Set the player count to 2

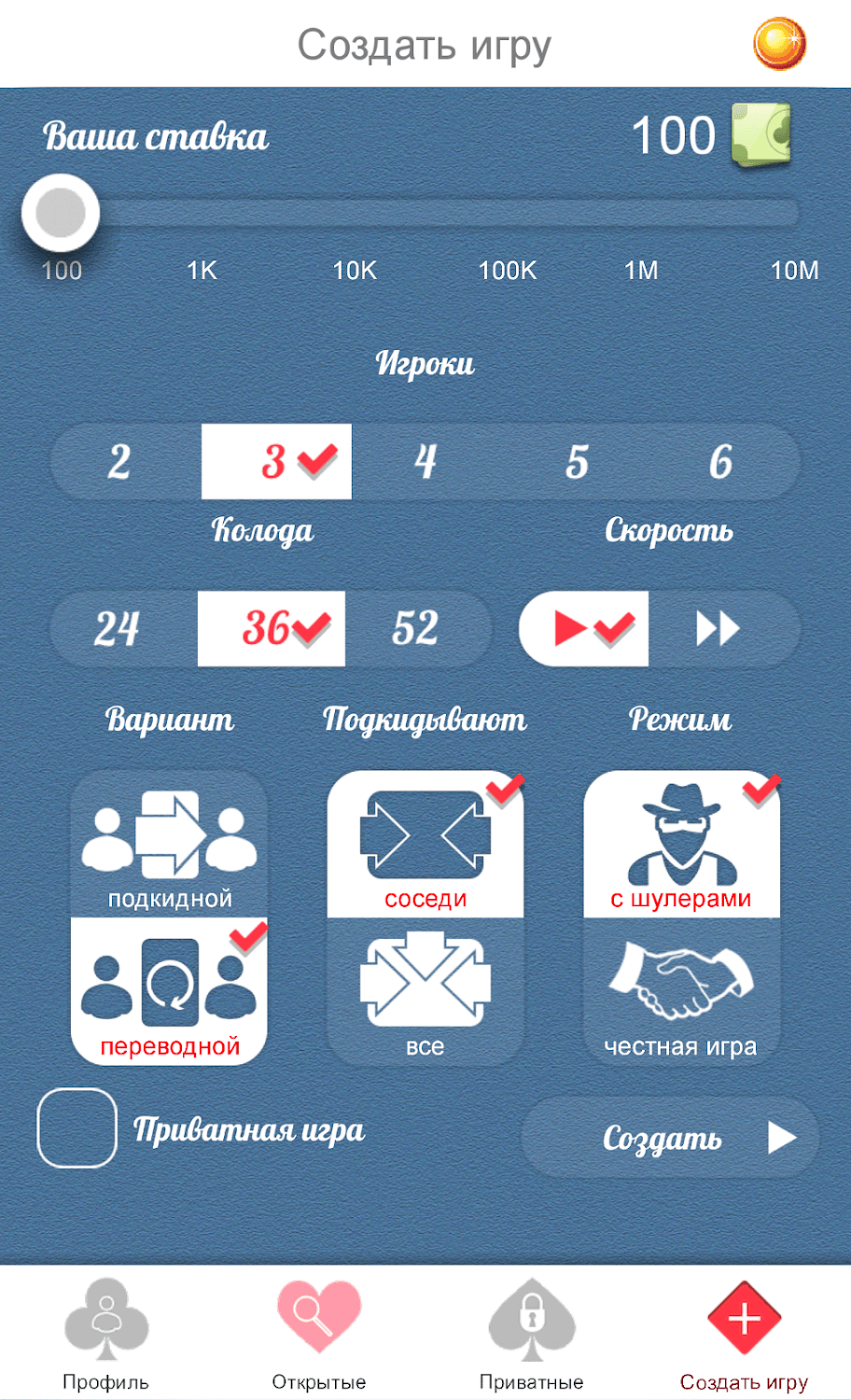(119, 462)
